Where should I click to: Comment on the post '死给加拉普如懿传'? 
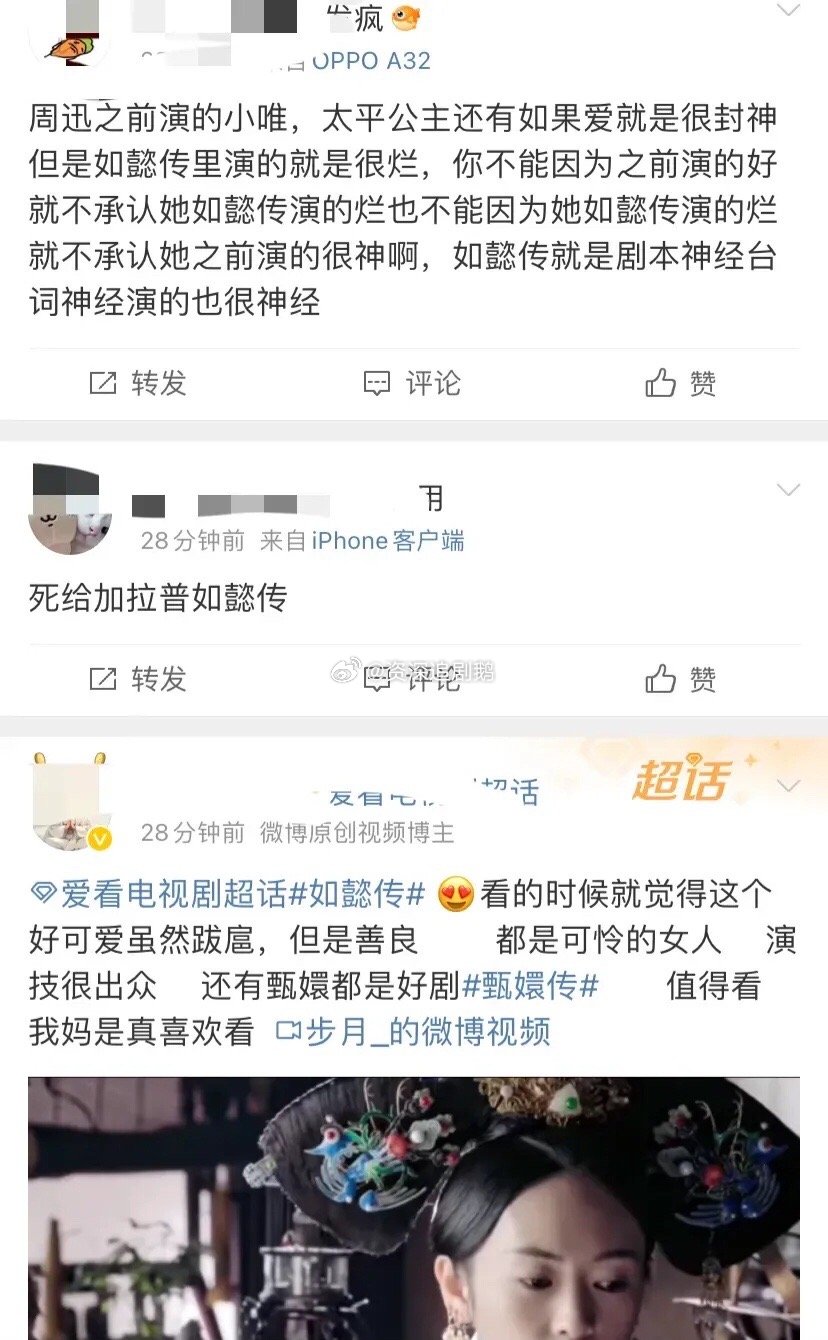click(412, 679)
